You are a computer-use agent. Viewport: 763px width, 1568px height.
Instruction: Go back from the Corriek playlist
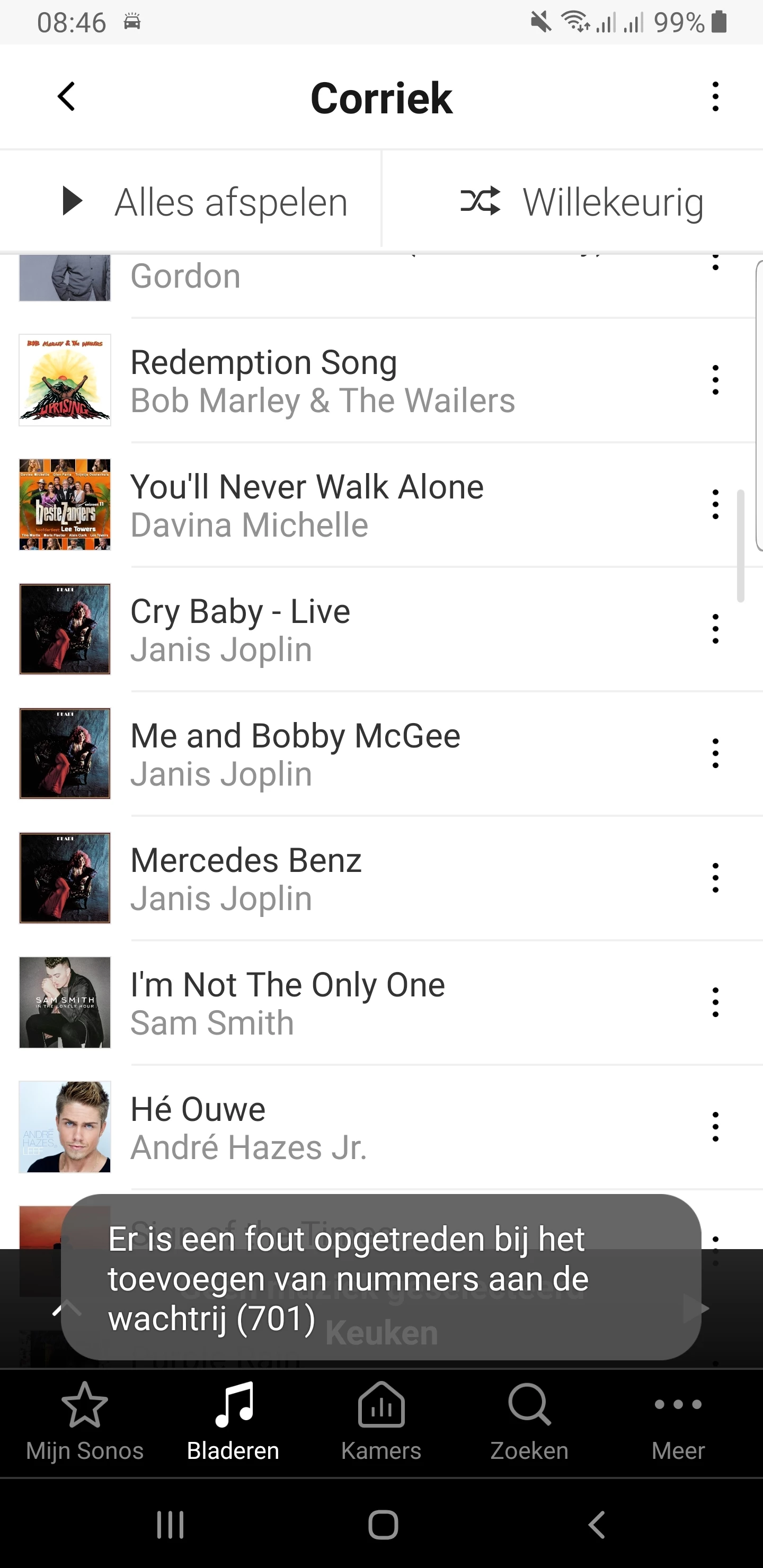(66, 97)
